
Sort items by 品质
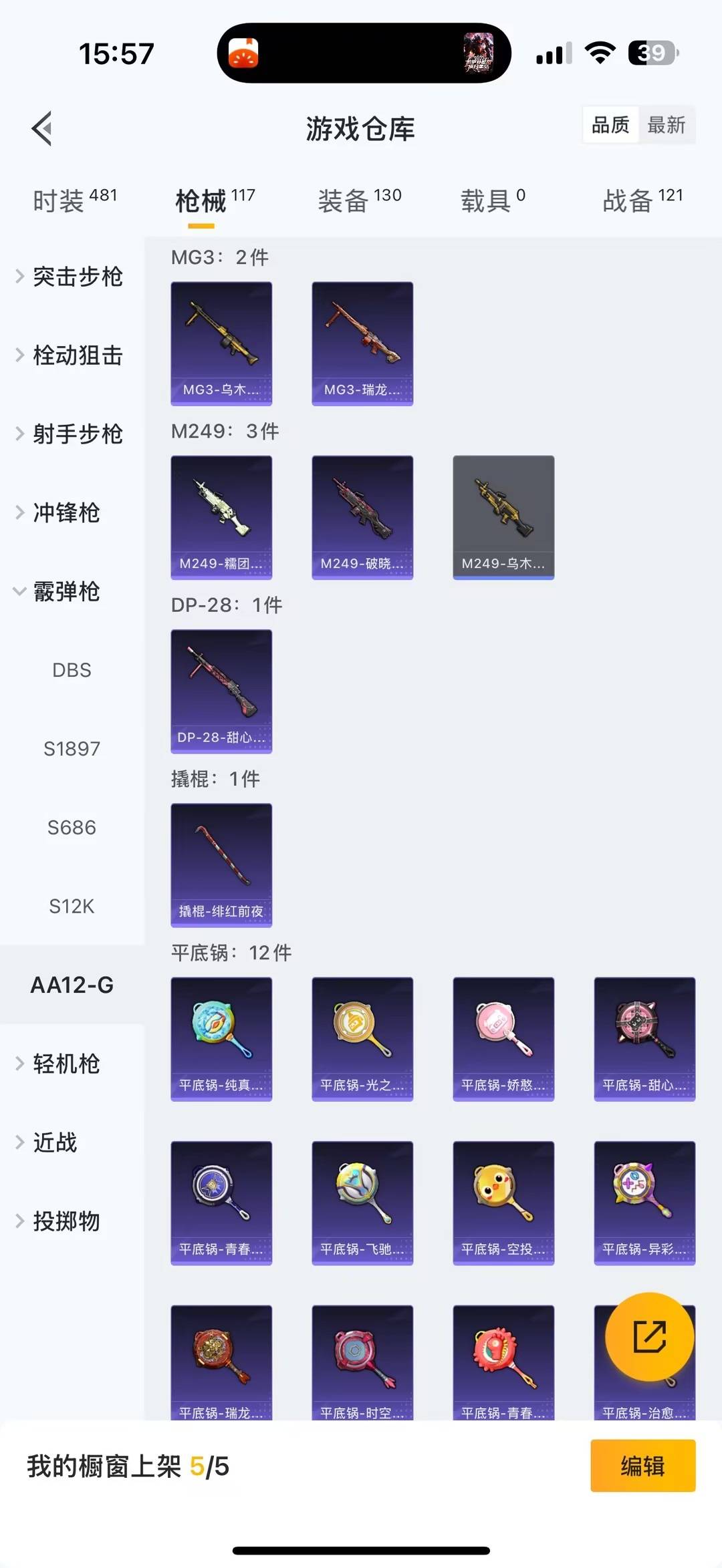click(x=610, y=125)
